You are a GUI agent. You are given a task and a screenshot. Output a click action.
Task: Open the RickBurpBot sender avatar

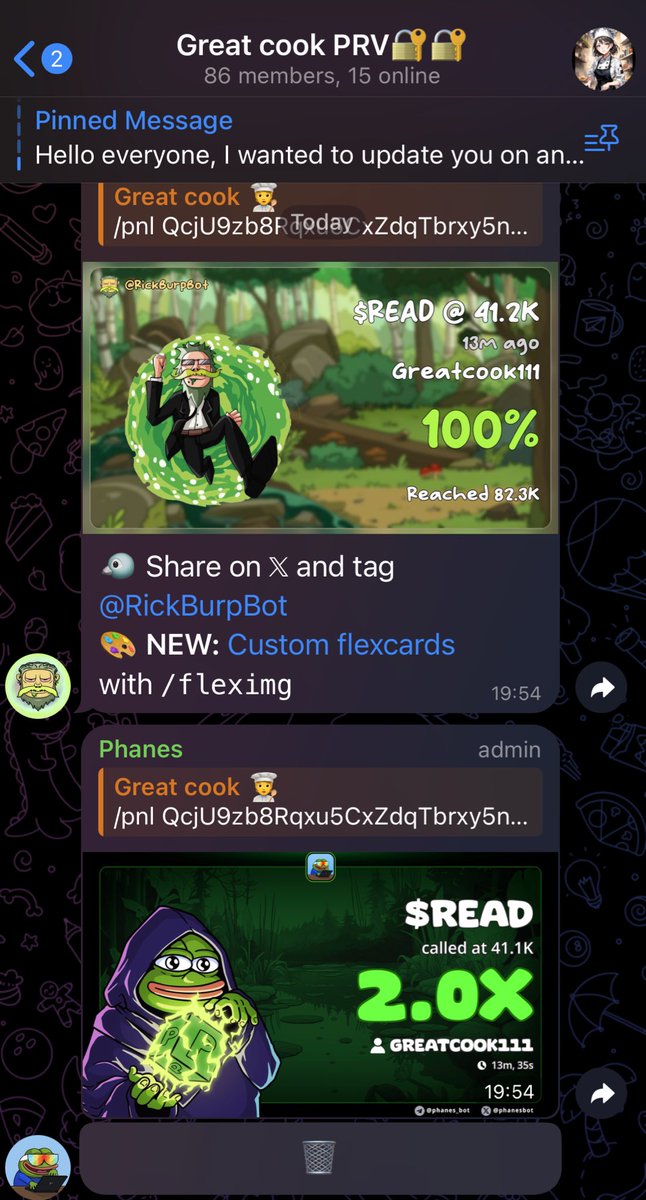36,687
